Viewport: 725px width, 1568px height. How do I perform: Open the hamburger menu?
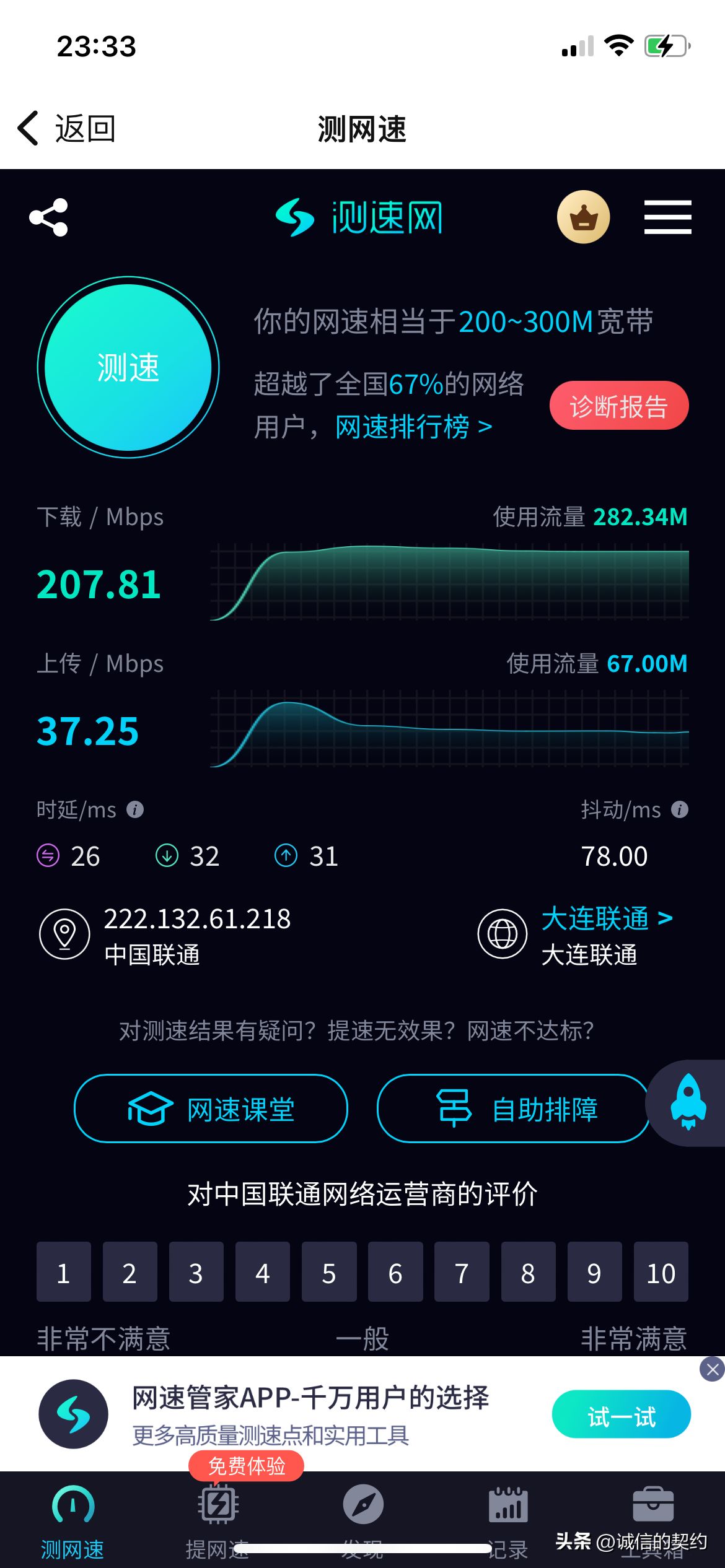[x=667, y=217]
